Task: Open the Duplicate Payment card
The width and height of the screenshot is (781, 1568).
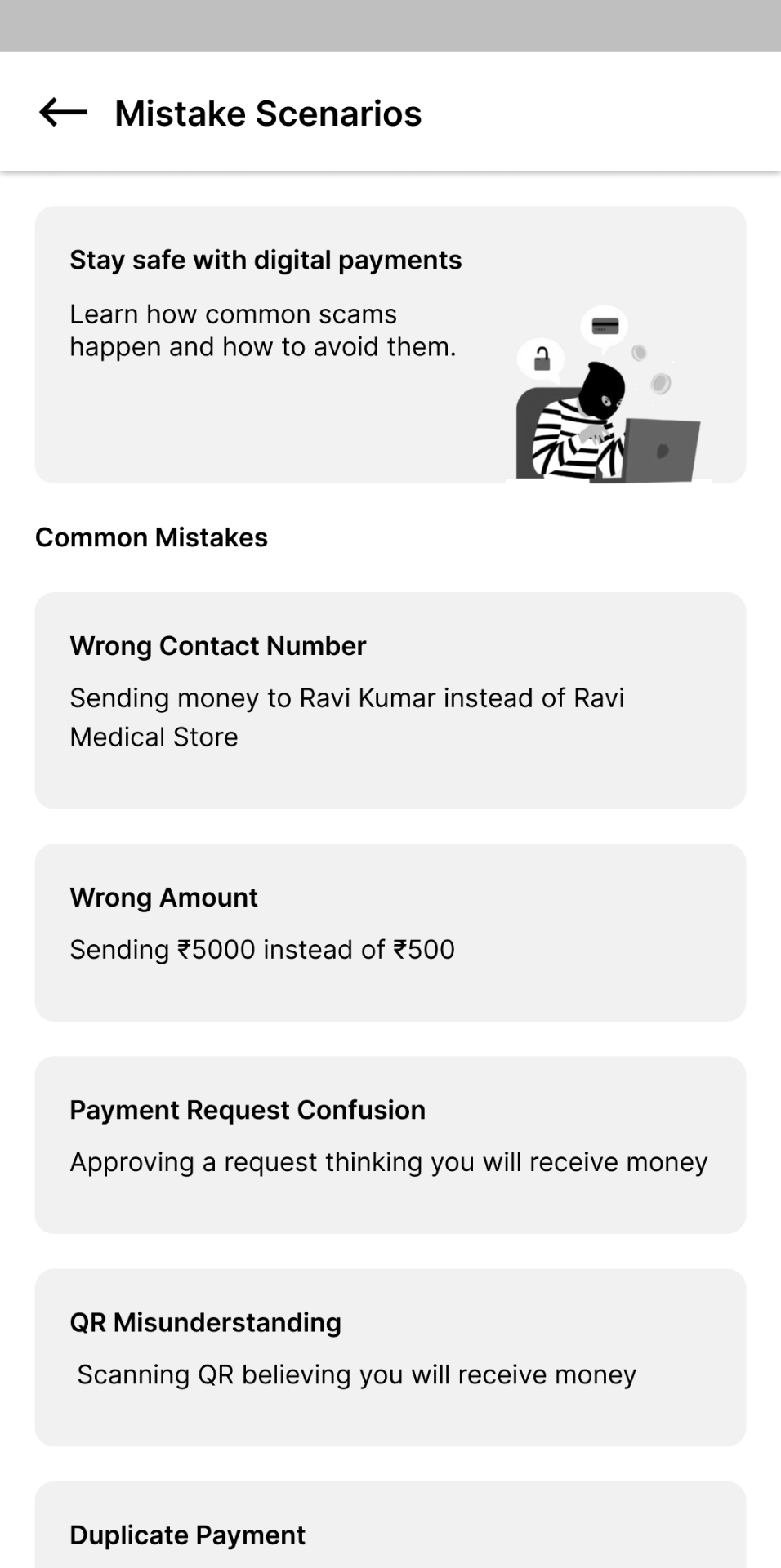Action: point(390,1526)
